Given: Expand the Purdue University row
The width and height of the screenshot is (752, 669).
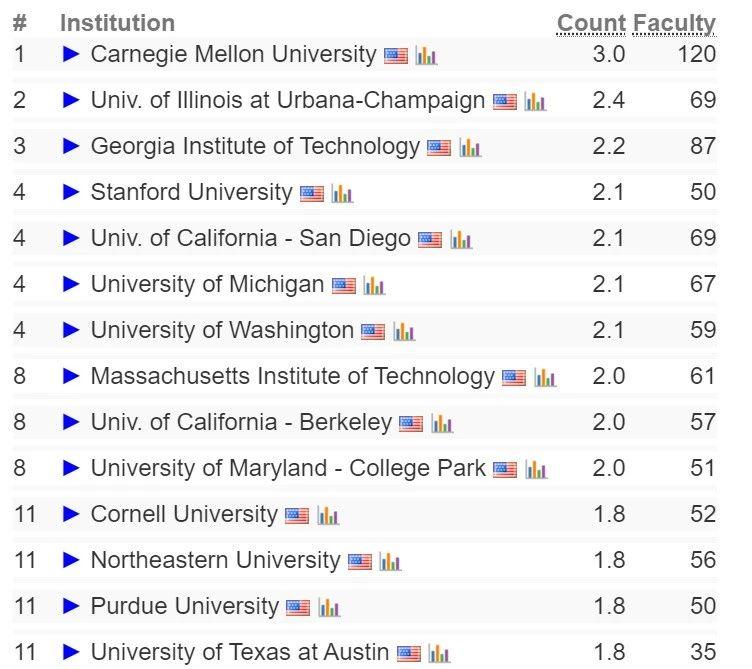Looking at the screenshot, I should [x=71, y=606].
